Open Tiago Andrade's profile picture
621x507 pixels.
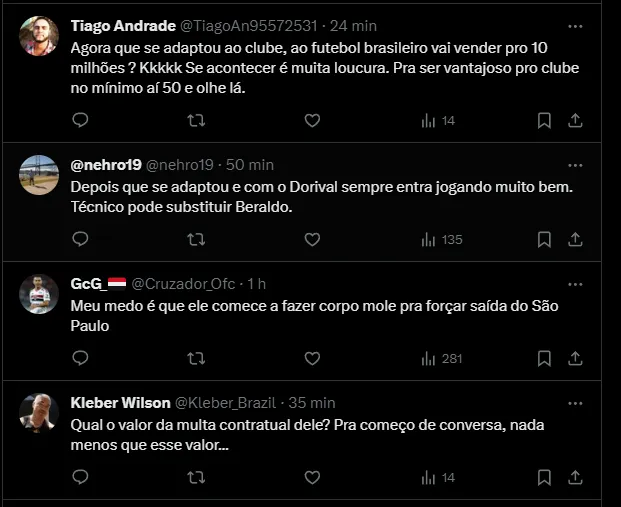tap(39, 36)
